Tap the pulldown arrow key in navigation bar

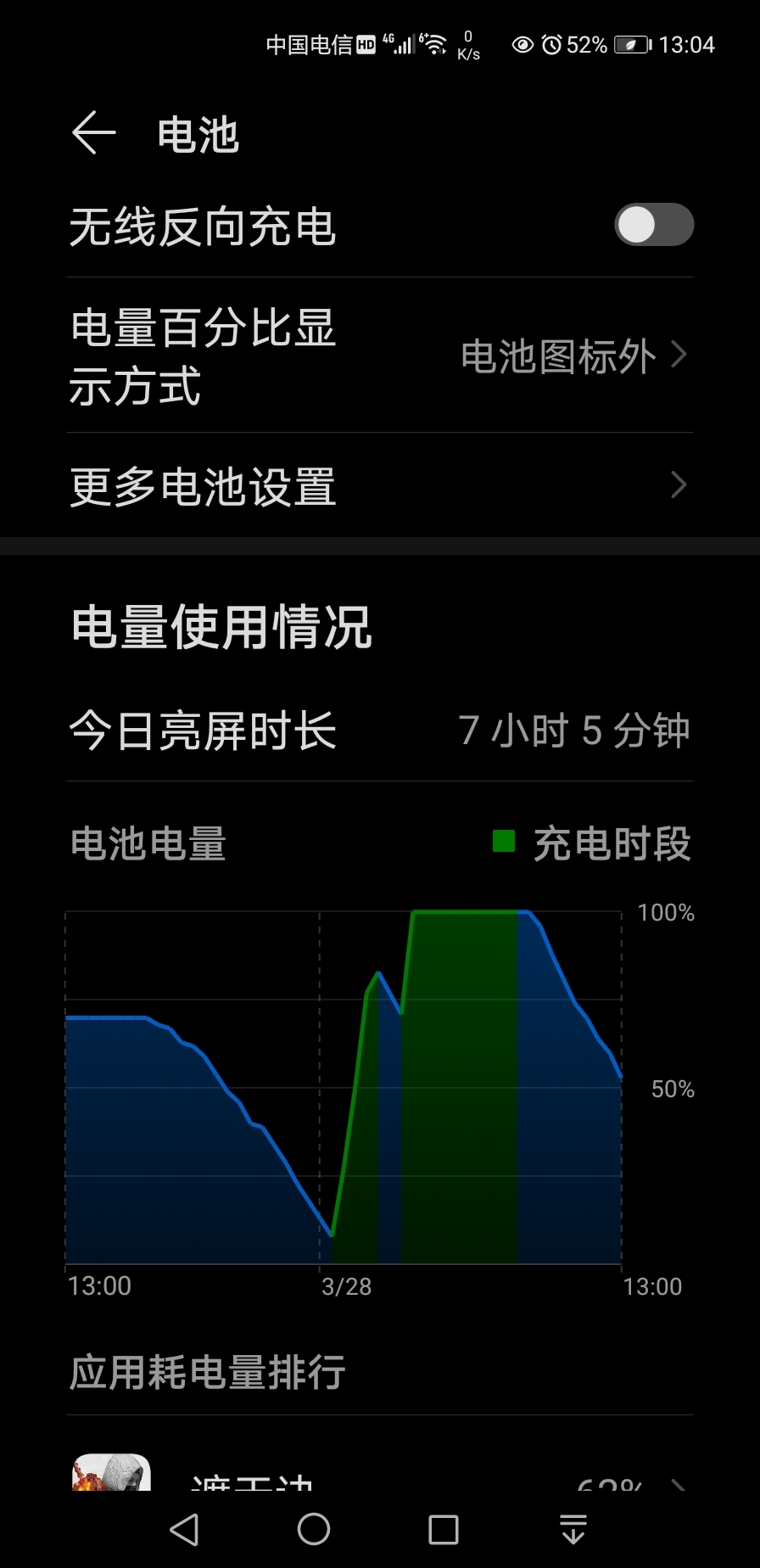pyautogui.click(x=573, y=1527)
